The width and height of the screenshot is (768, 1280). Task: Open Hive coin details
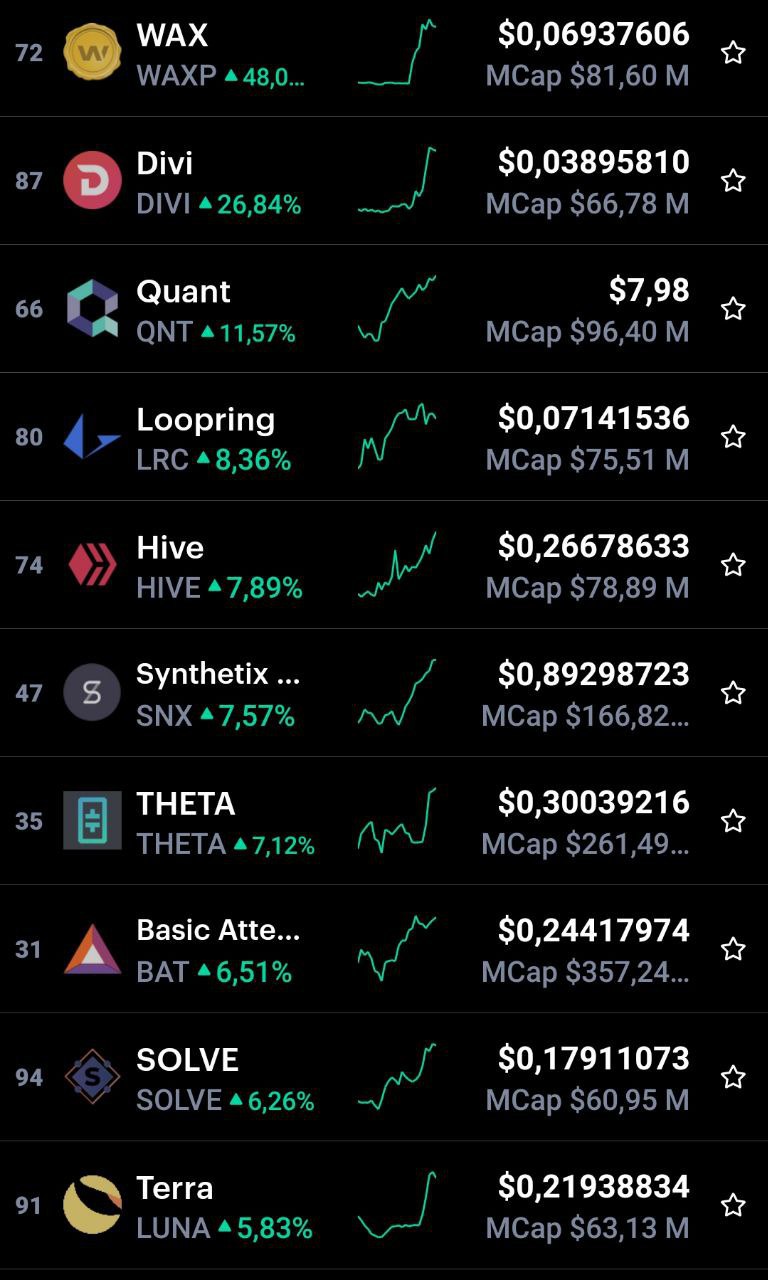(384, 565)
